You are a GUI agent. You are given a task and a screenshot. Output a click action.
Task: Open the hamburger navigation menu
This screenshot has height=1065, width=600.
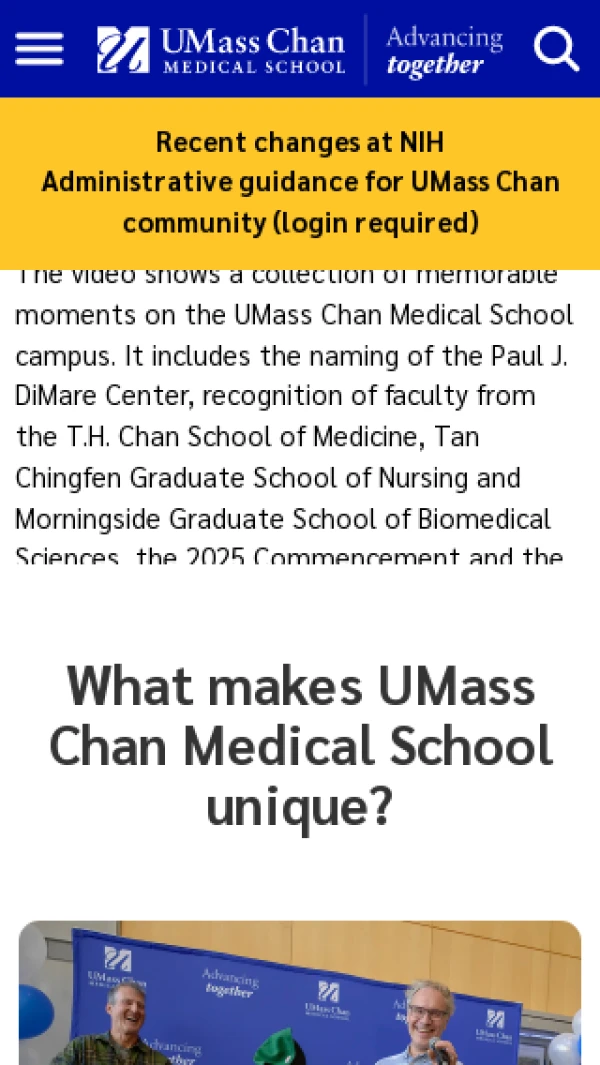click(39, 49)
